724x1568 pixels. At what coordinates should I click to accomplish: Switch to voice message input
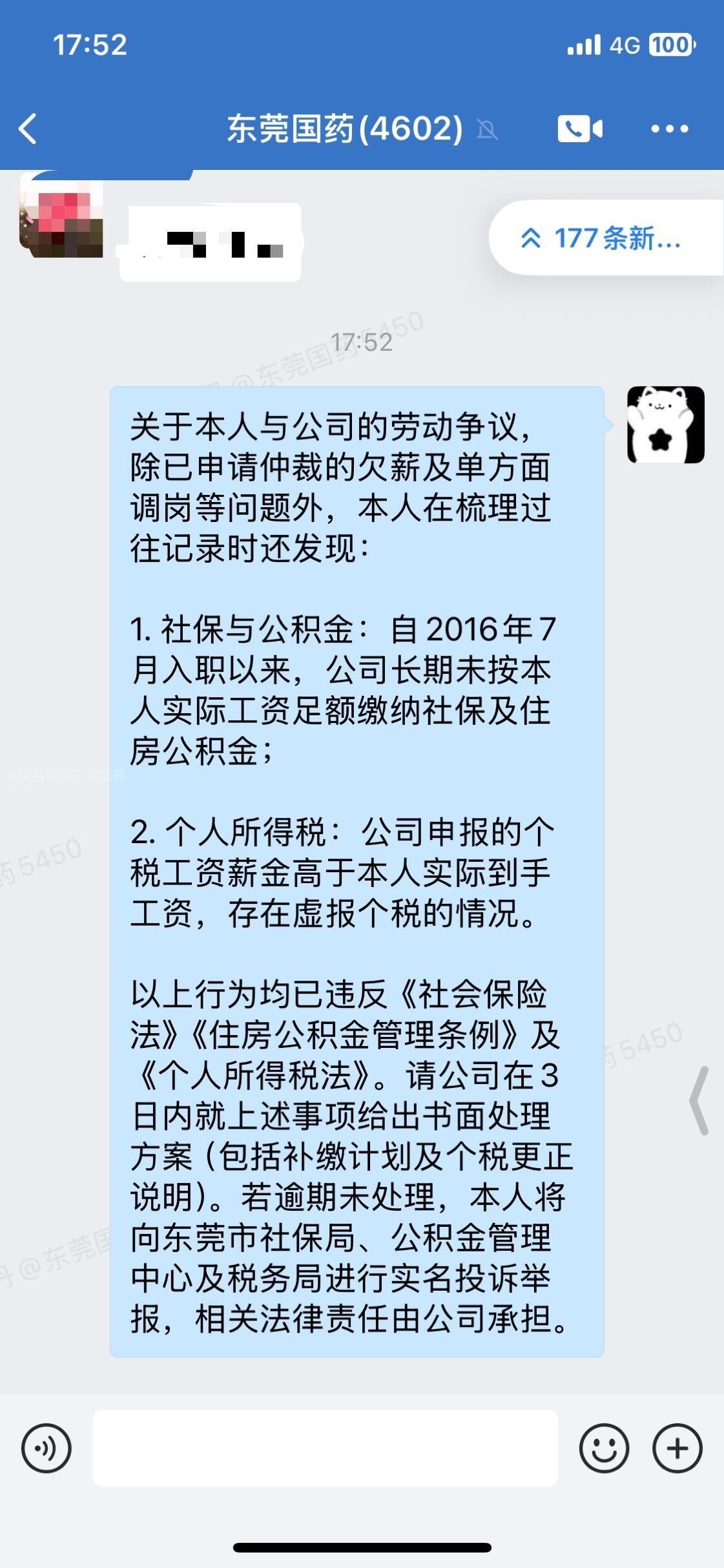(46, 1448)
